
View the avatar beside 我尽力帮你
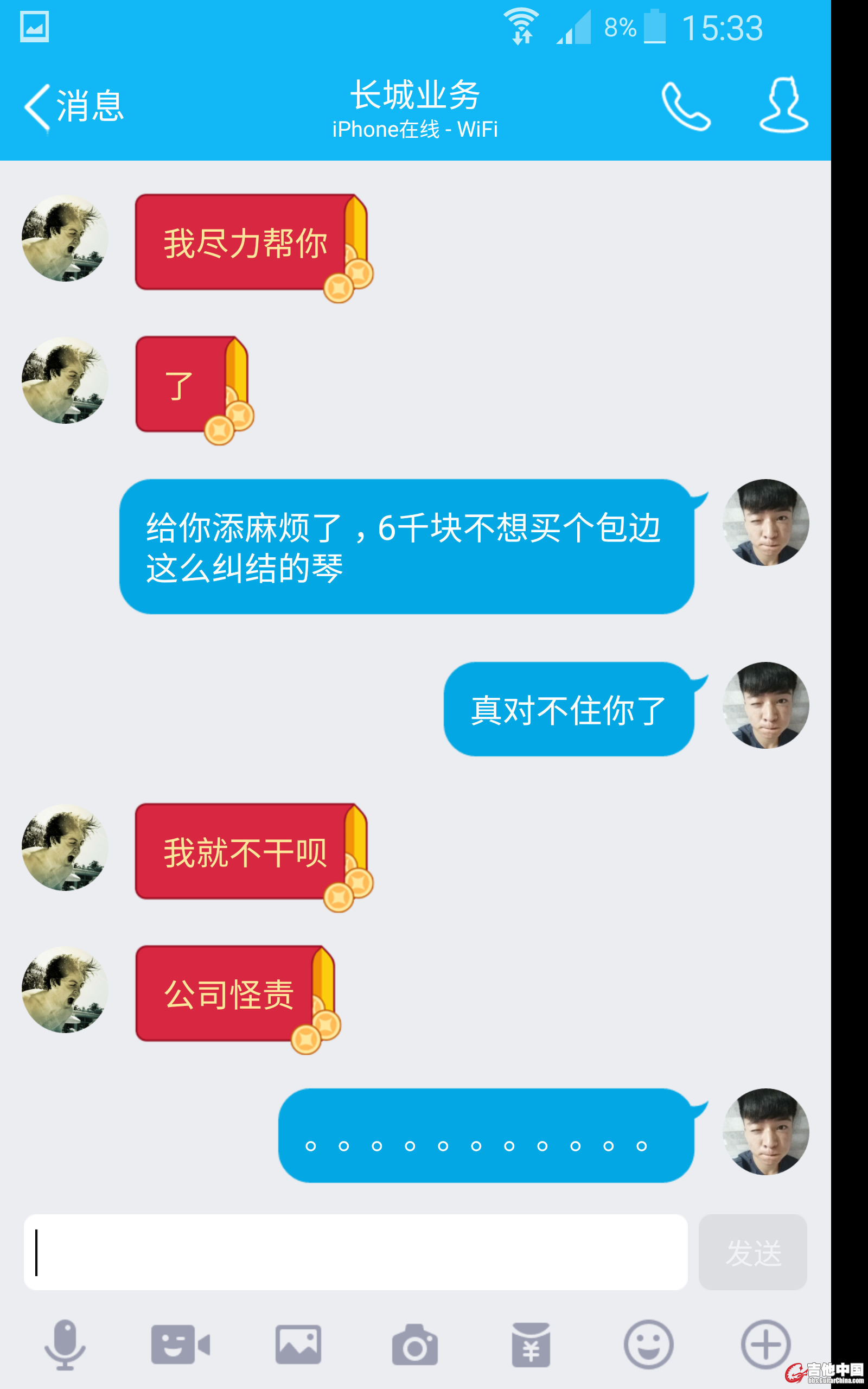coord(65,239)
